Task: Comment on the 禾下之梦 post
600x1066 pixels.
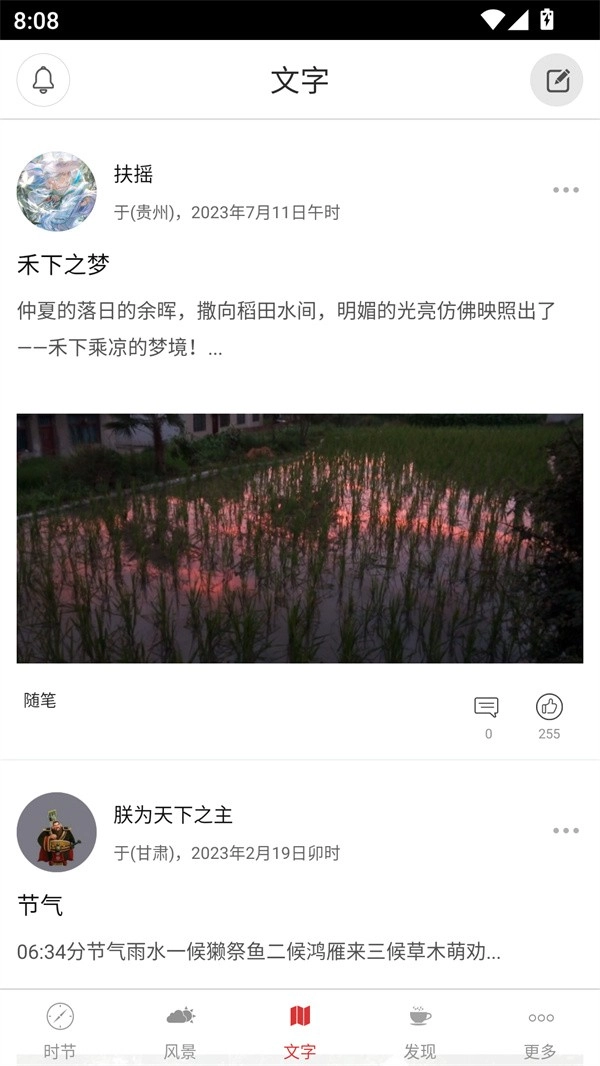Action: click(x=487, y=708)
